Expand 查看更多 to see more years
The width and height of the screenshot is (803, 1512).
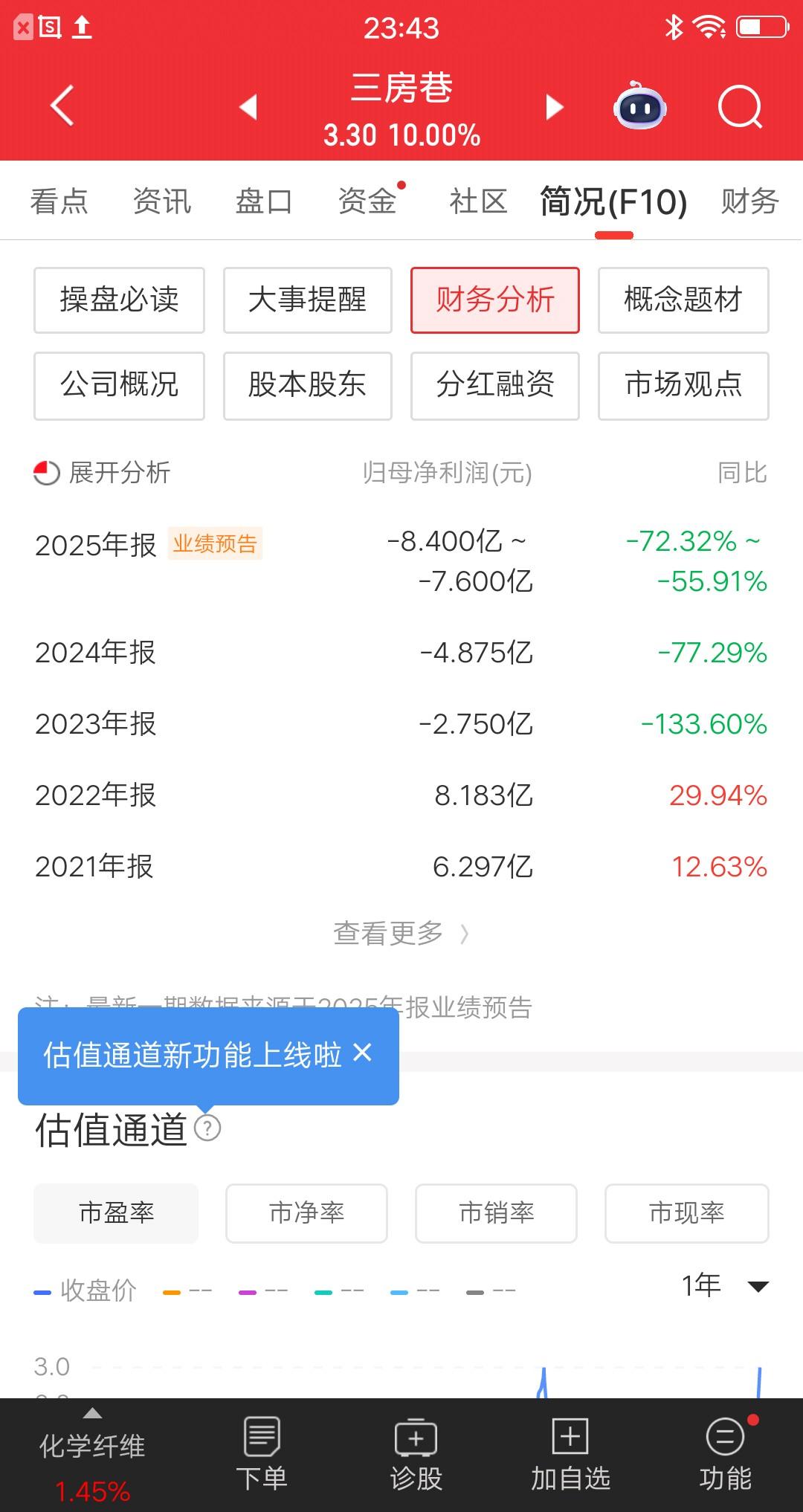pos(401,934)
